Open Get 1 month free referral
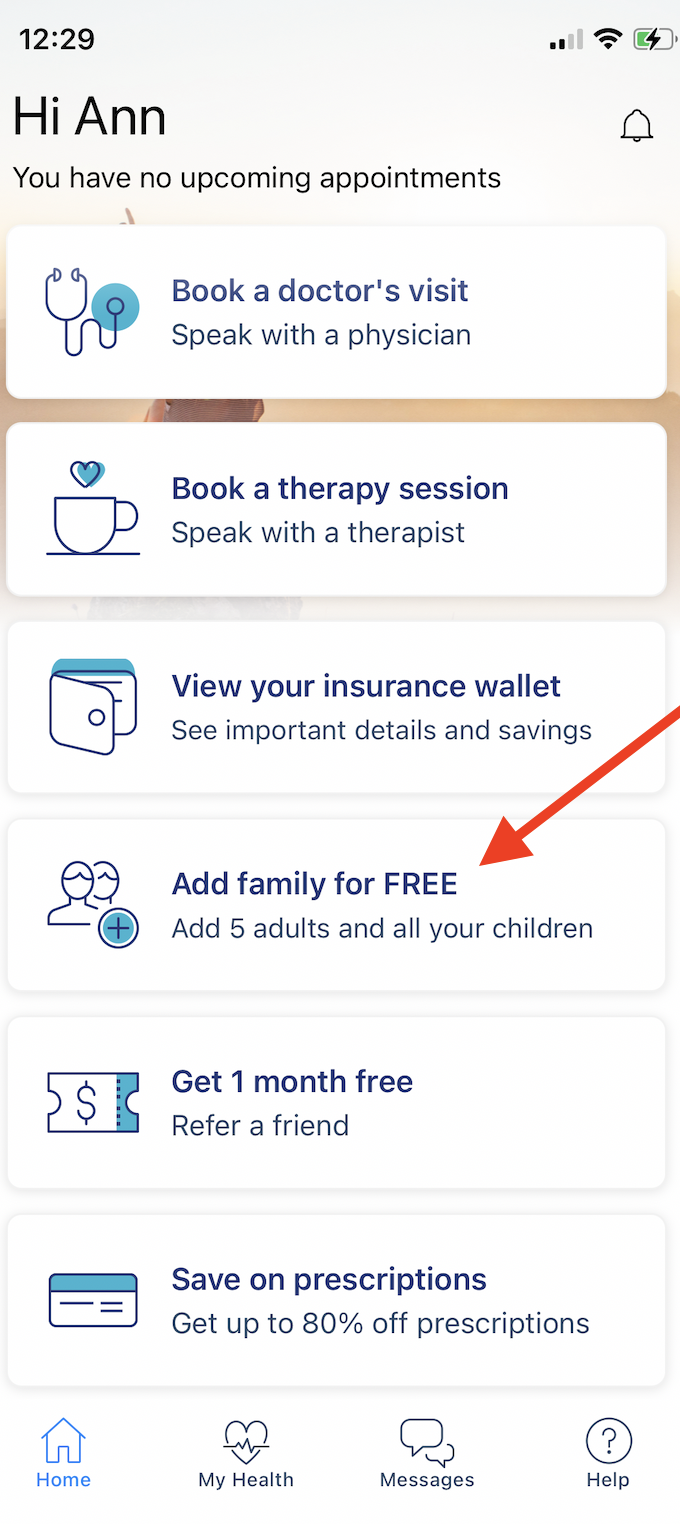The image size is (680, 1524). tap(336, 1102)
